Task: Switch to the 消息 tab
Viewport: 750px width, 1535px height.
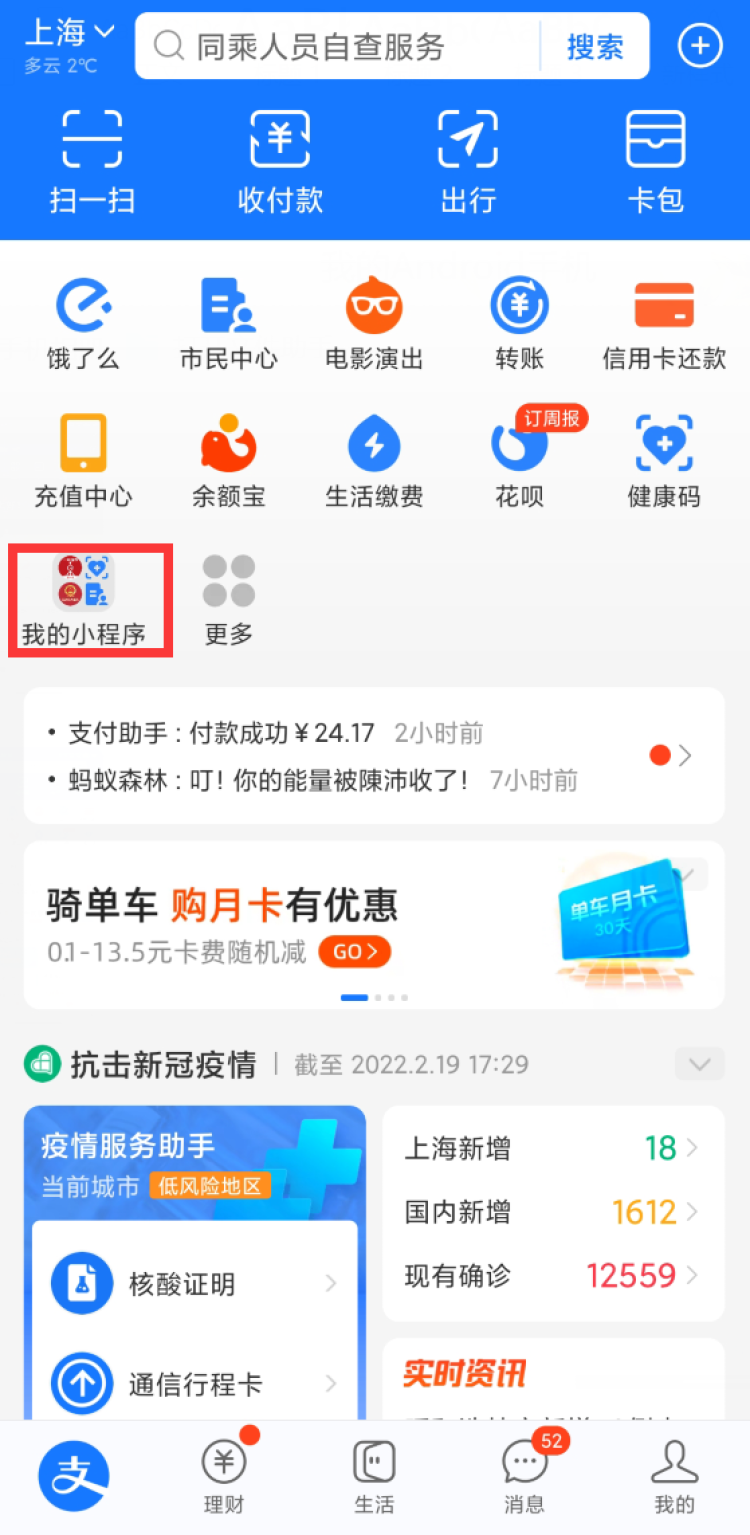Action: coord(524,1473)
